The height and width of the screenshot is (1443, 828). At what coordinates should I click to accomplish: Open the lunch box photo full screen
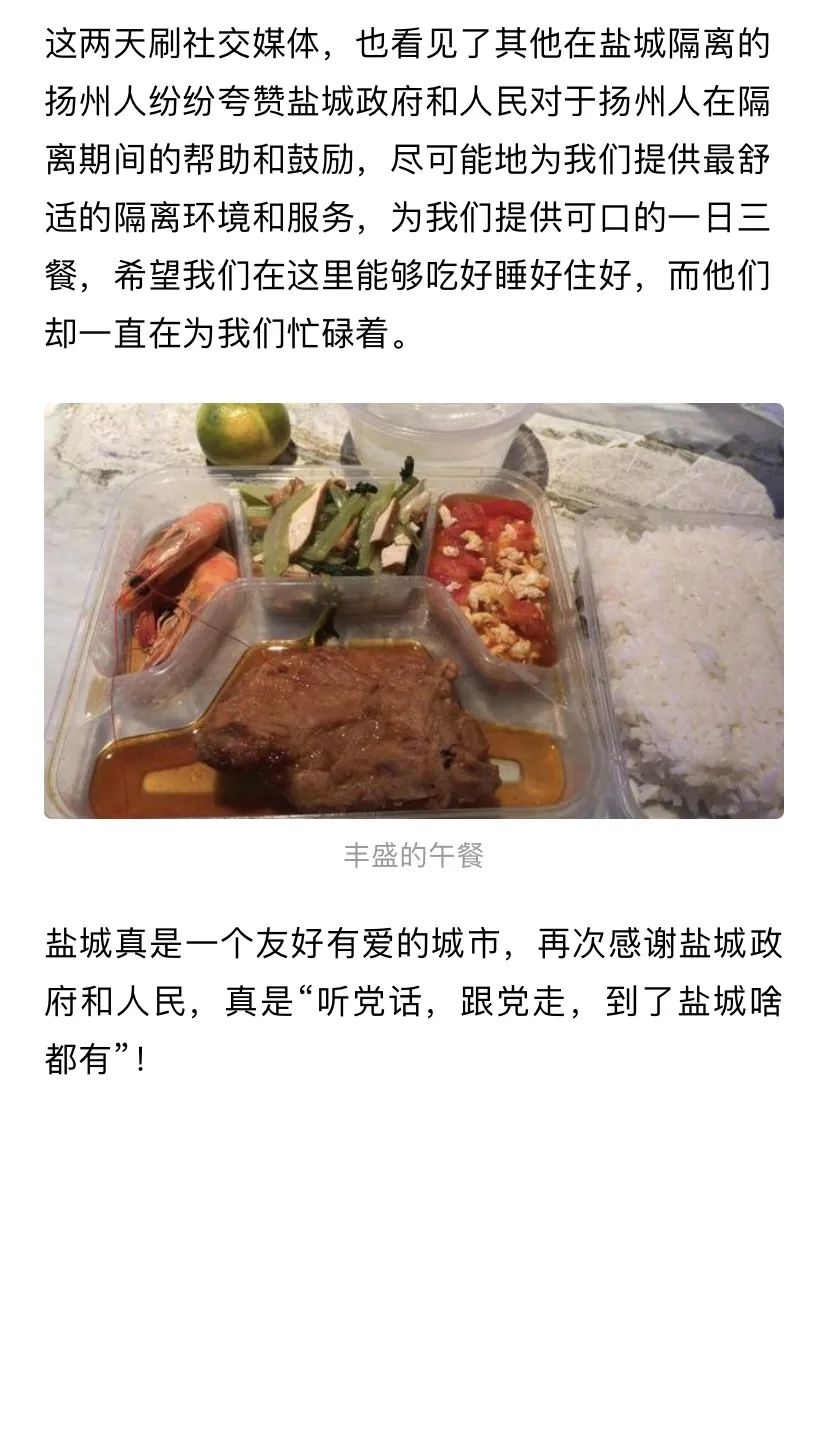coord(413,611)
